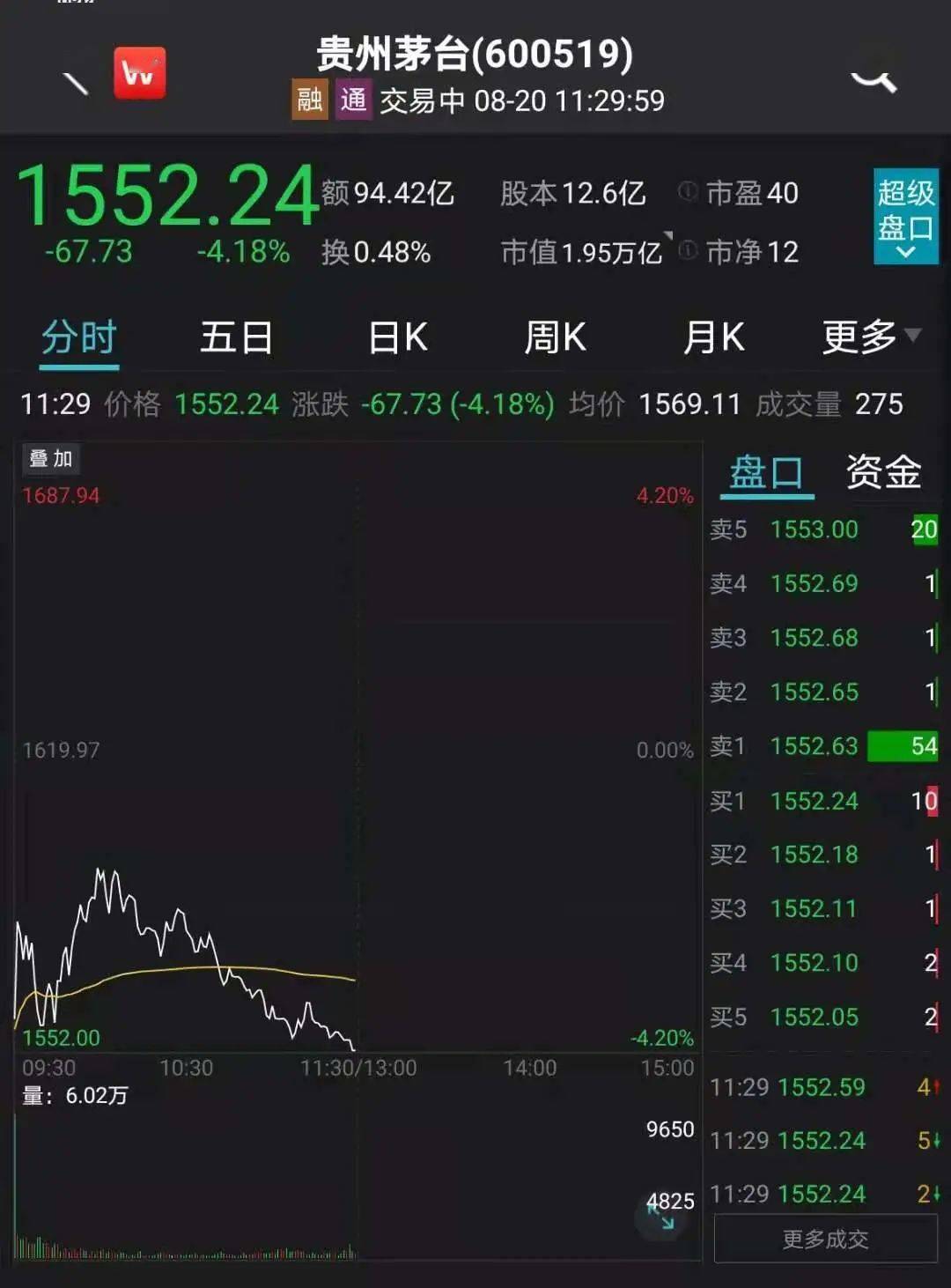Viewport: 951px width, 1288px height.
Task: Open the 更多 chart options dropdown
Action: (870, 338)
